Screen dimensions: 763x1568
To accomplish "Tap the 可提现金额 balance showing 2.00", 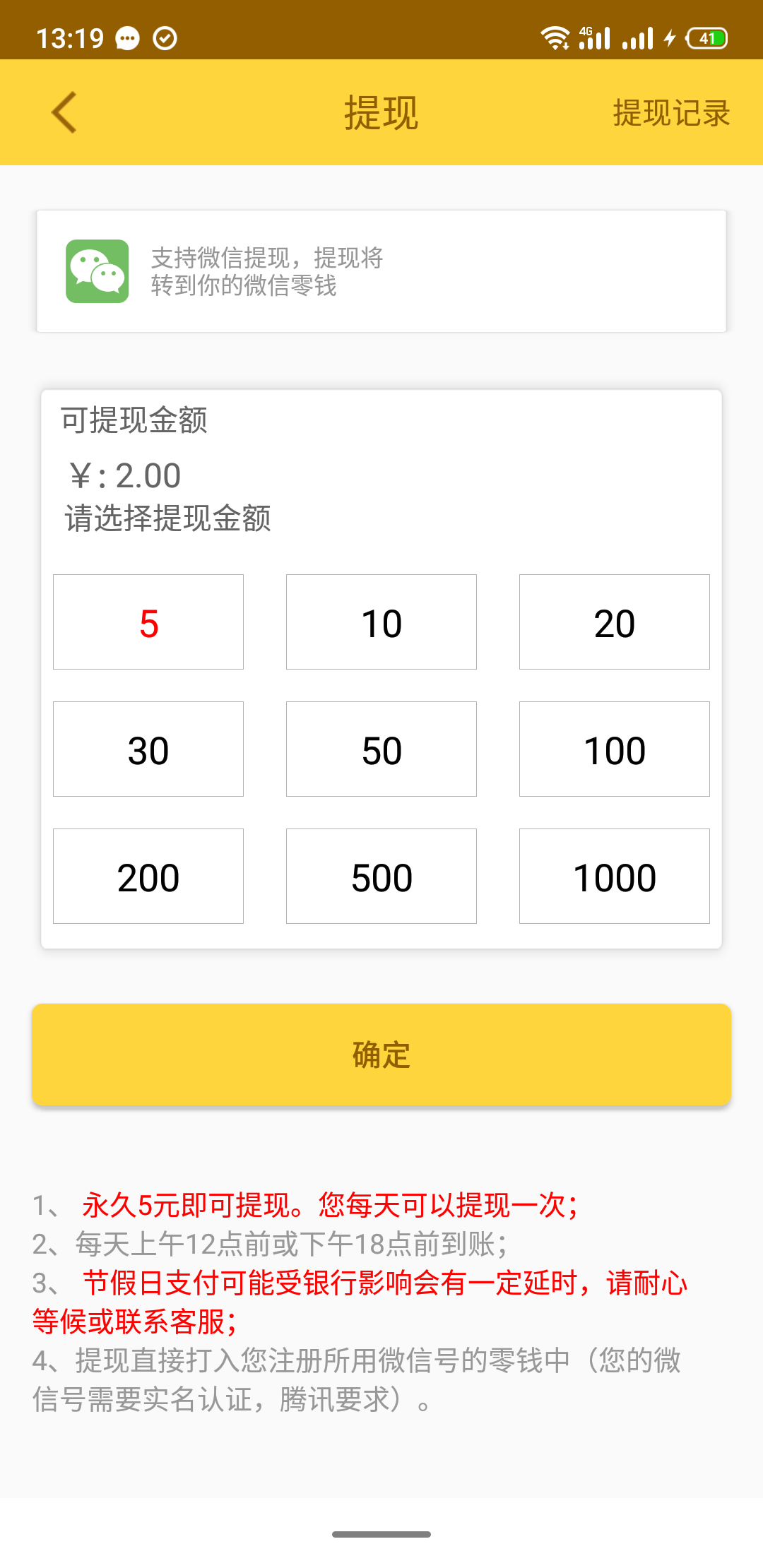I will pyautogui.click(x=124, y=475).
